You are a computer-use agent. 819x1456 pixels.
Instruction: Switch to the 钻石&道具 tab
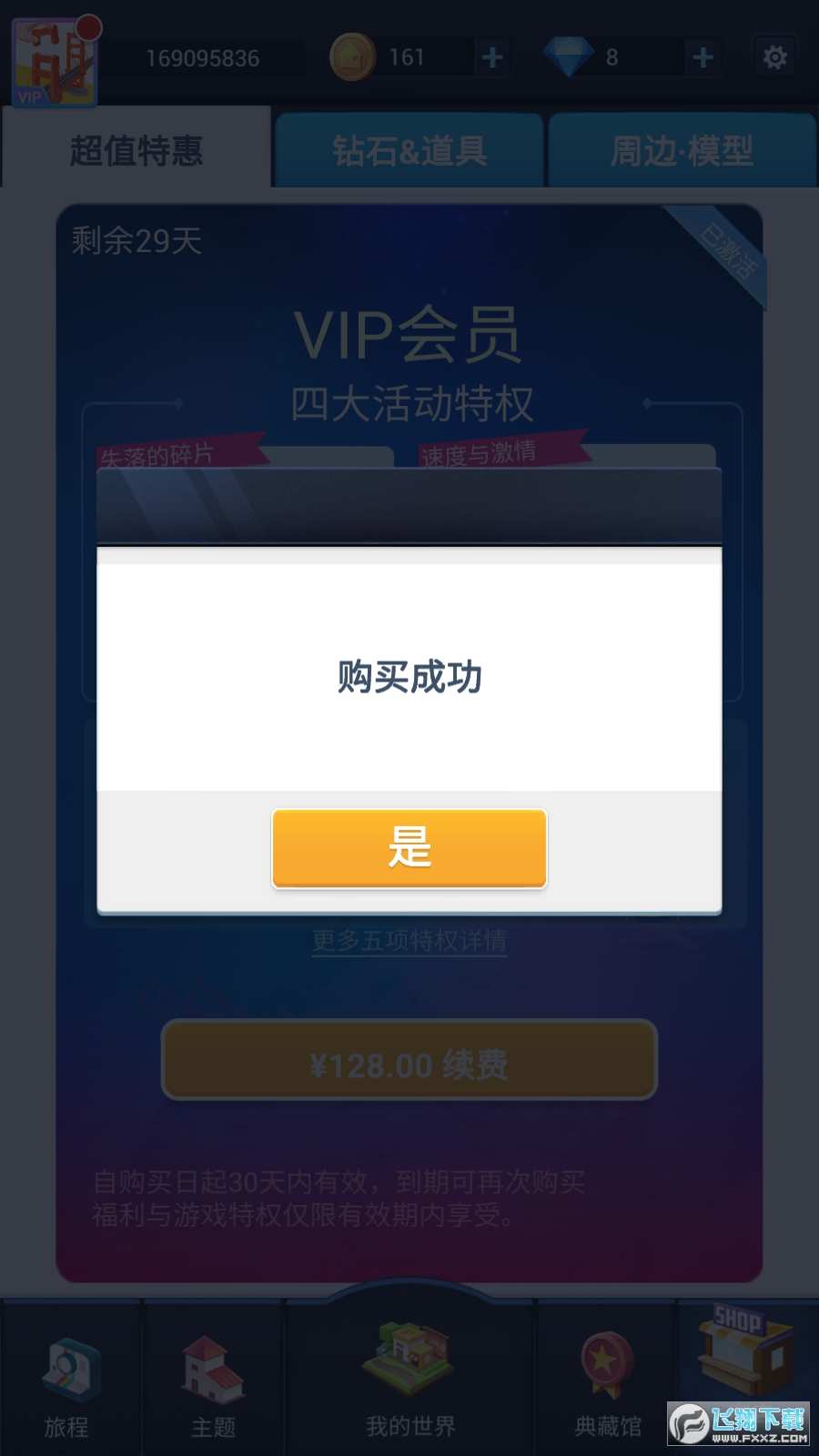(x=409, y=150)
